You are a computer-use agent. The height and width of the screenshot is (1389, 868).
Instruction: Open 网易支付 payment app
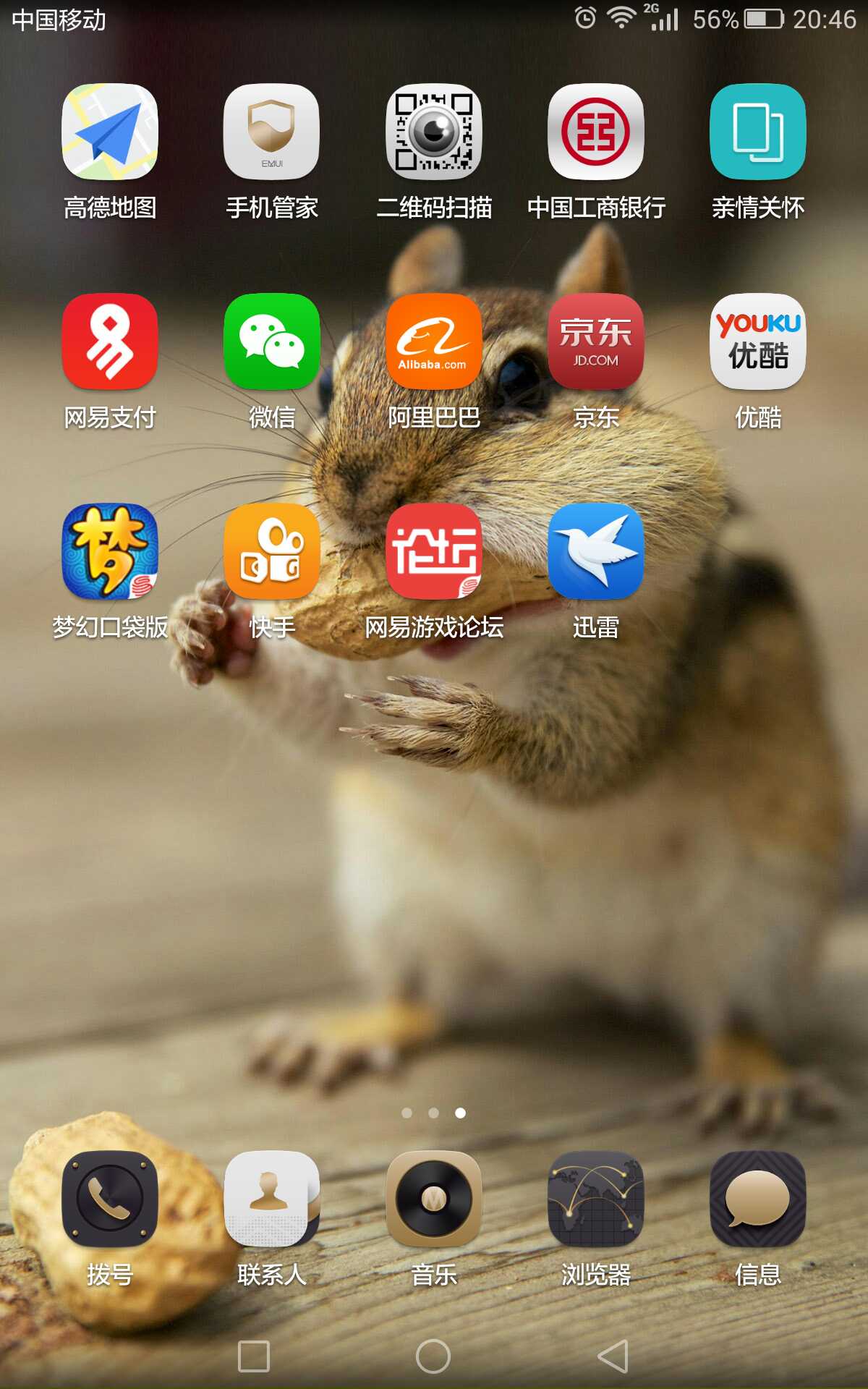pyautogui.click(x=110, y=341)
